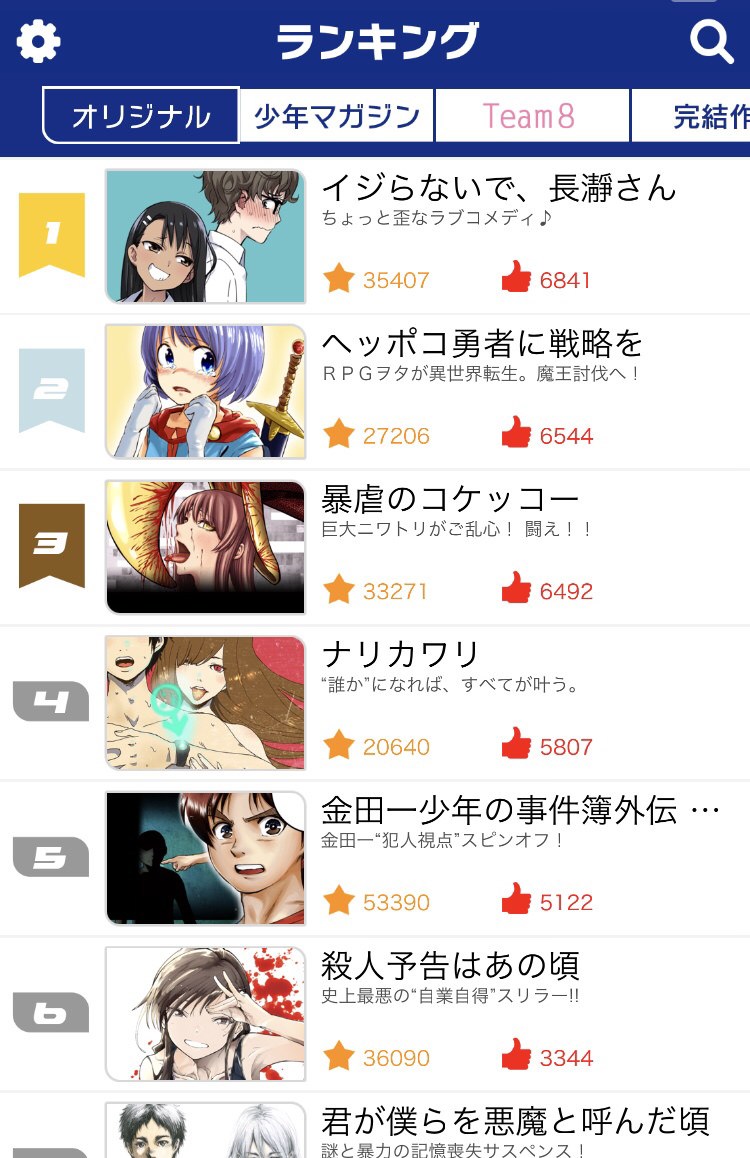Open ヘッポコ勇者に戦略を manga
The image size is (750, 1158).
click(482, 344)
